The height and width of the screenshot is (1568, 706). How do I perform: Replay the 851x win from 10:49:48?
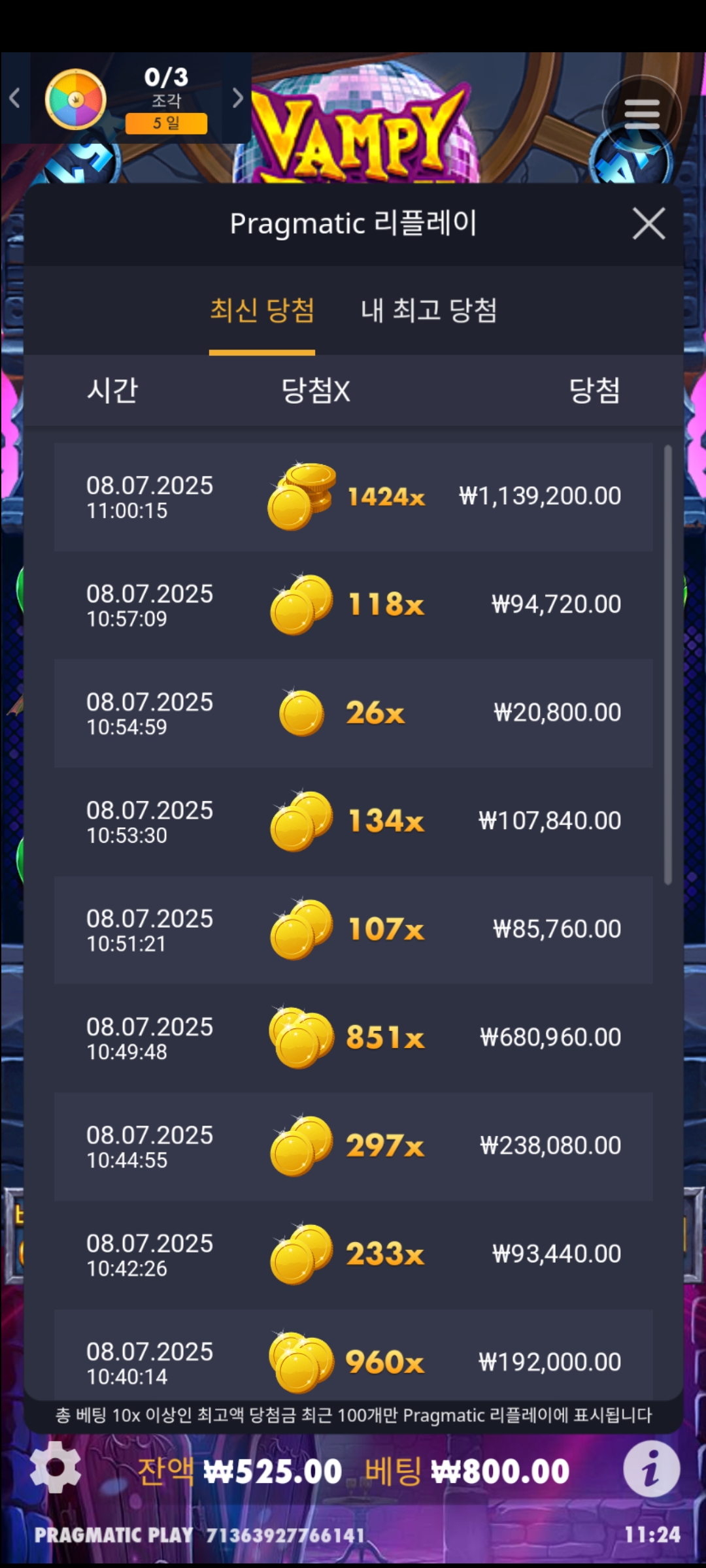pyautogui.click(x=353, y=1038)
